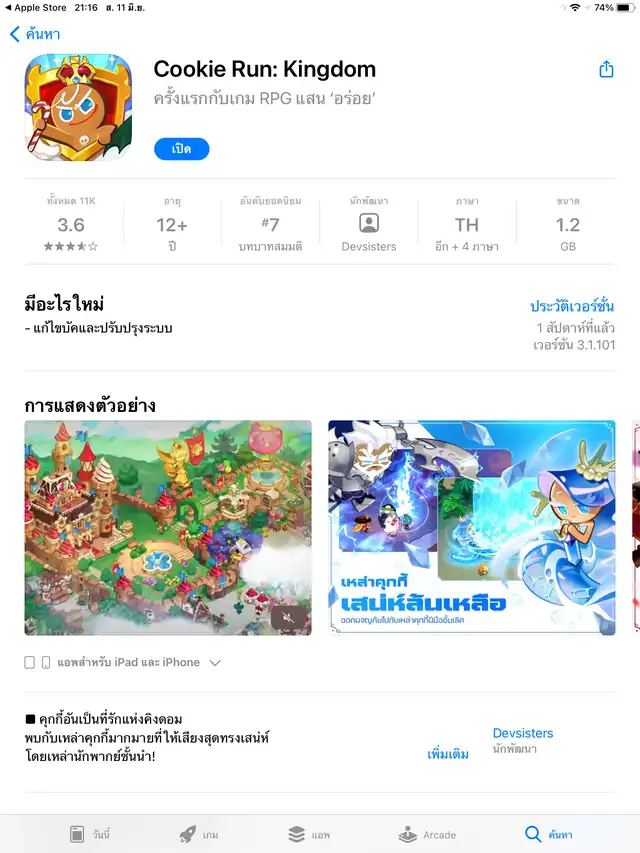Select the ค้นหา search tab
This screenshot has height=853, width=640.
(549, 834)
